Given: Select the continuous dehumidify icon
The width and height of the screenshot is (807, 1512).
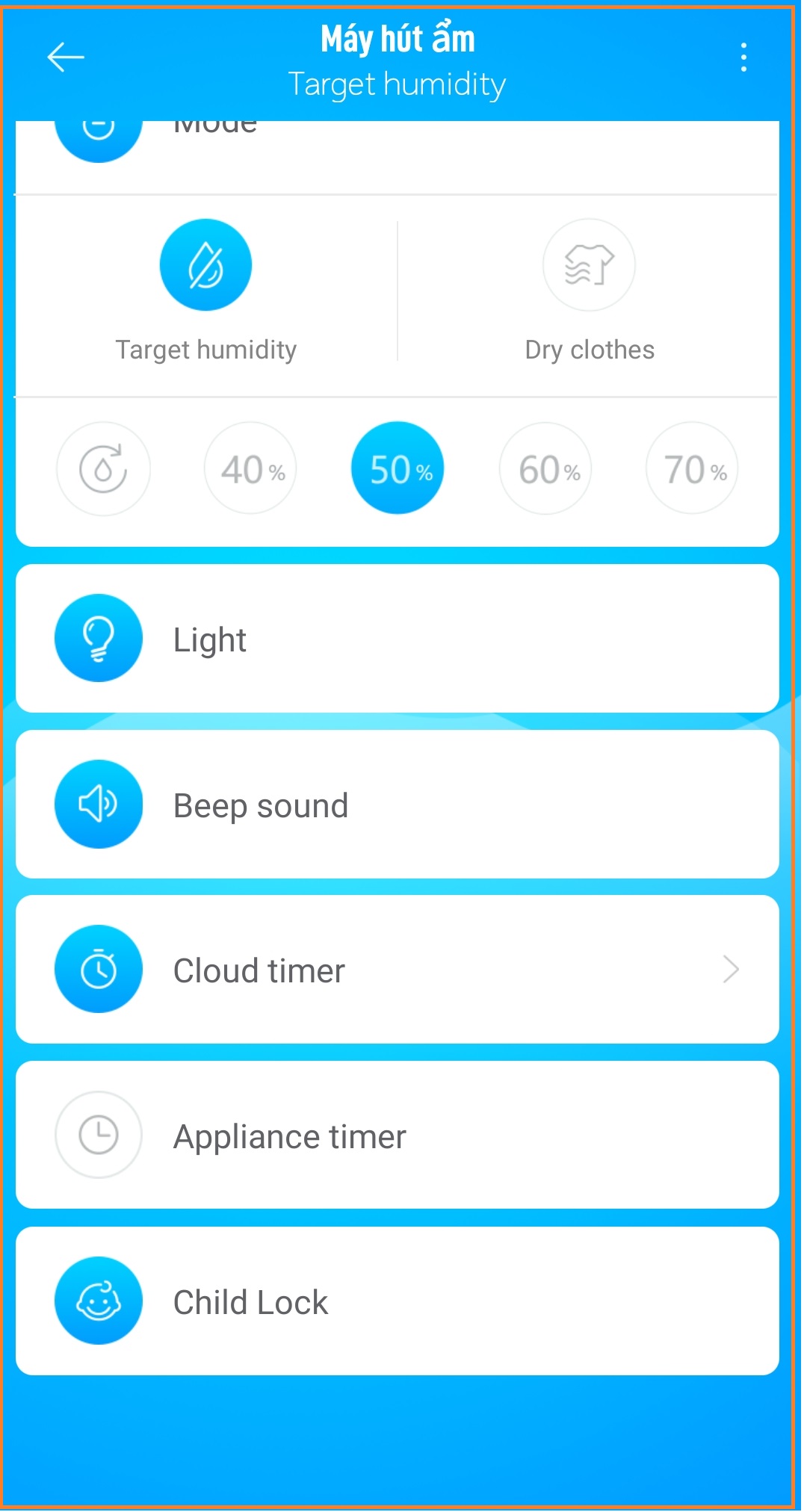Looking at the screenshot, I should tap(103, 468).
